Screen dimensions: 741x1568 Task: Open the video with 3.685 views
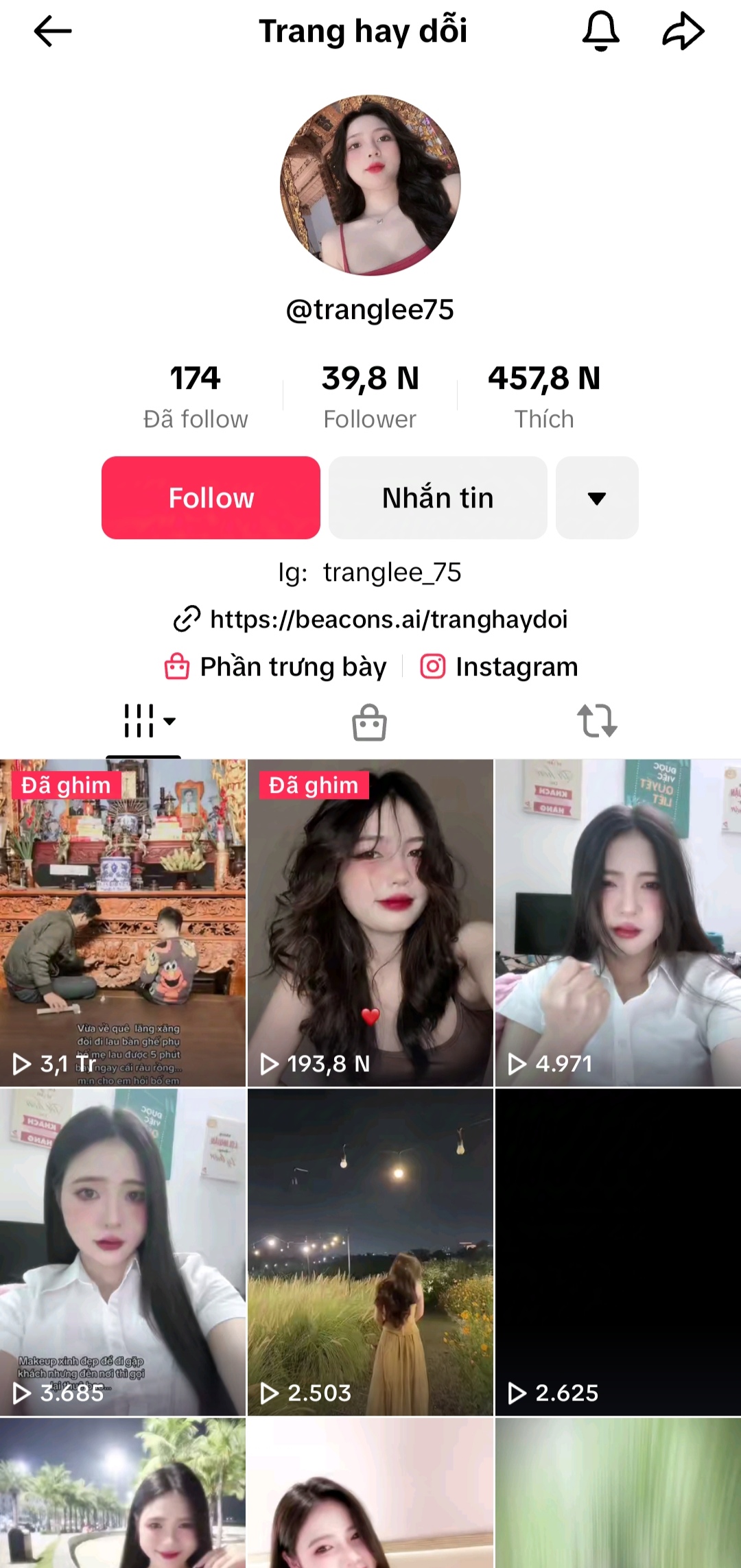[123, 1252]
